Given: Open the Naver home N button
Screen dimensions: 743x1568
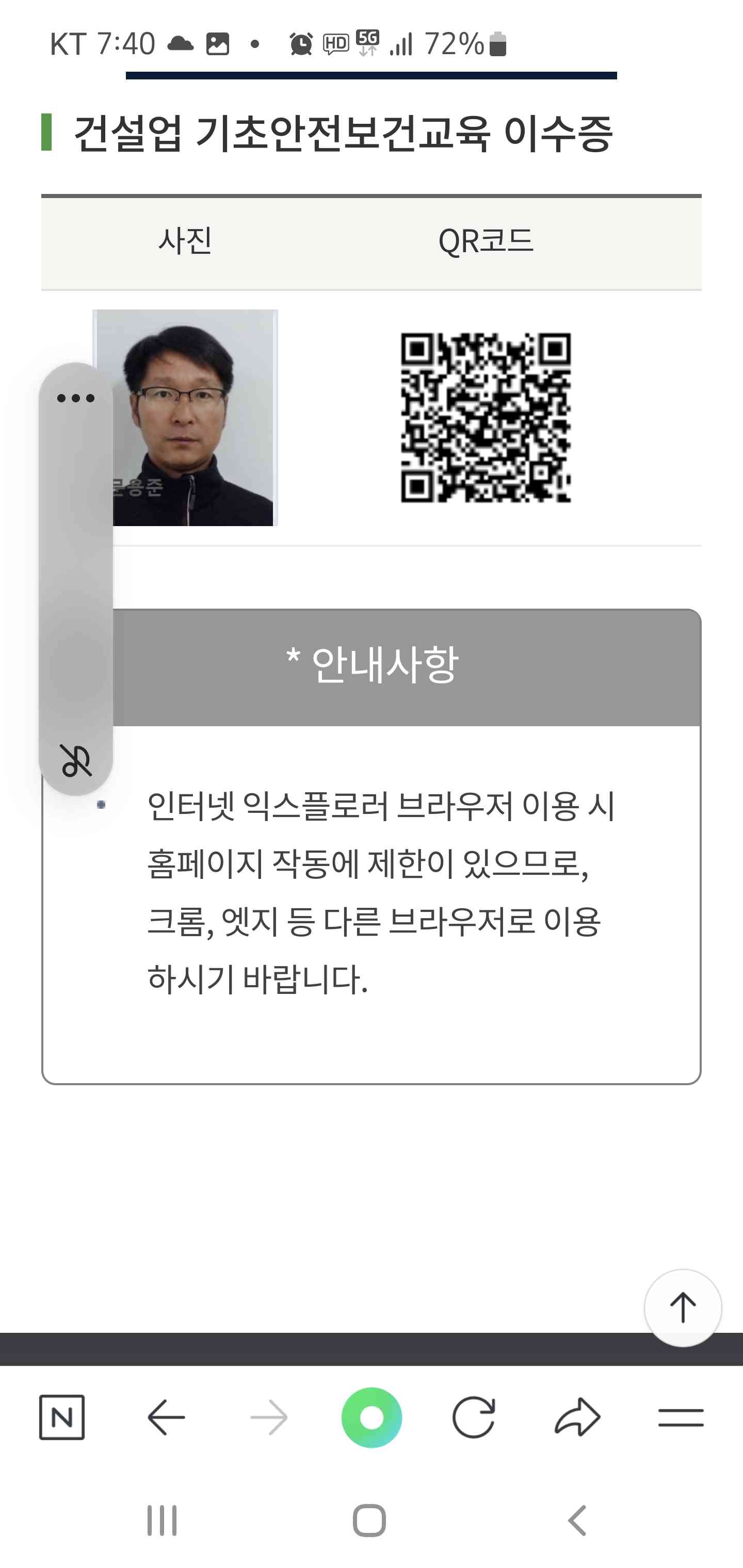Looking at the screenshot, I should [61, 1417].
